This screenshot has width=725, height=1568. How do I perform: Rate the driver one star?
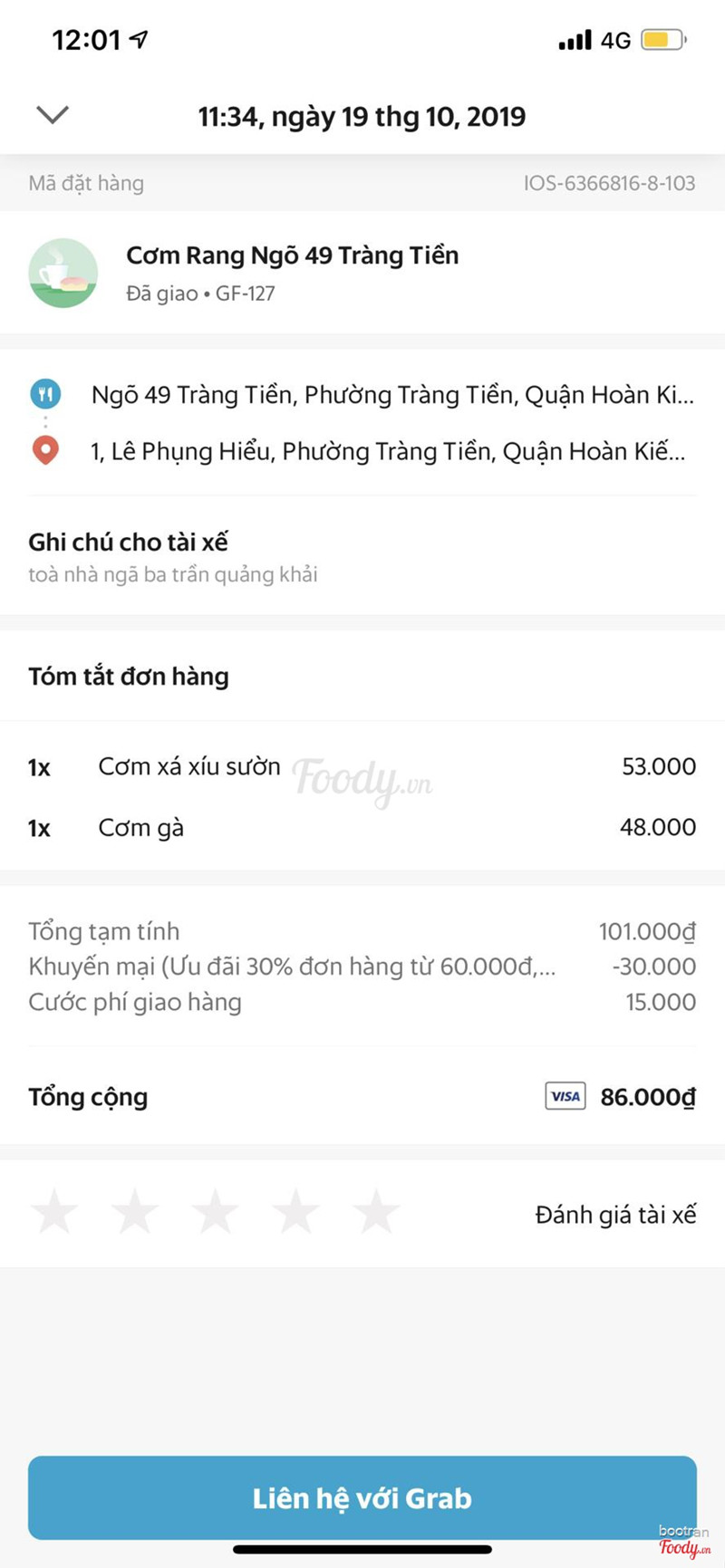pos(54,1212)
